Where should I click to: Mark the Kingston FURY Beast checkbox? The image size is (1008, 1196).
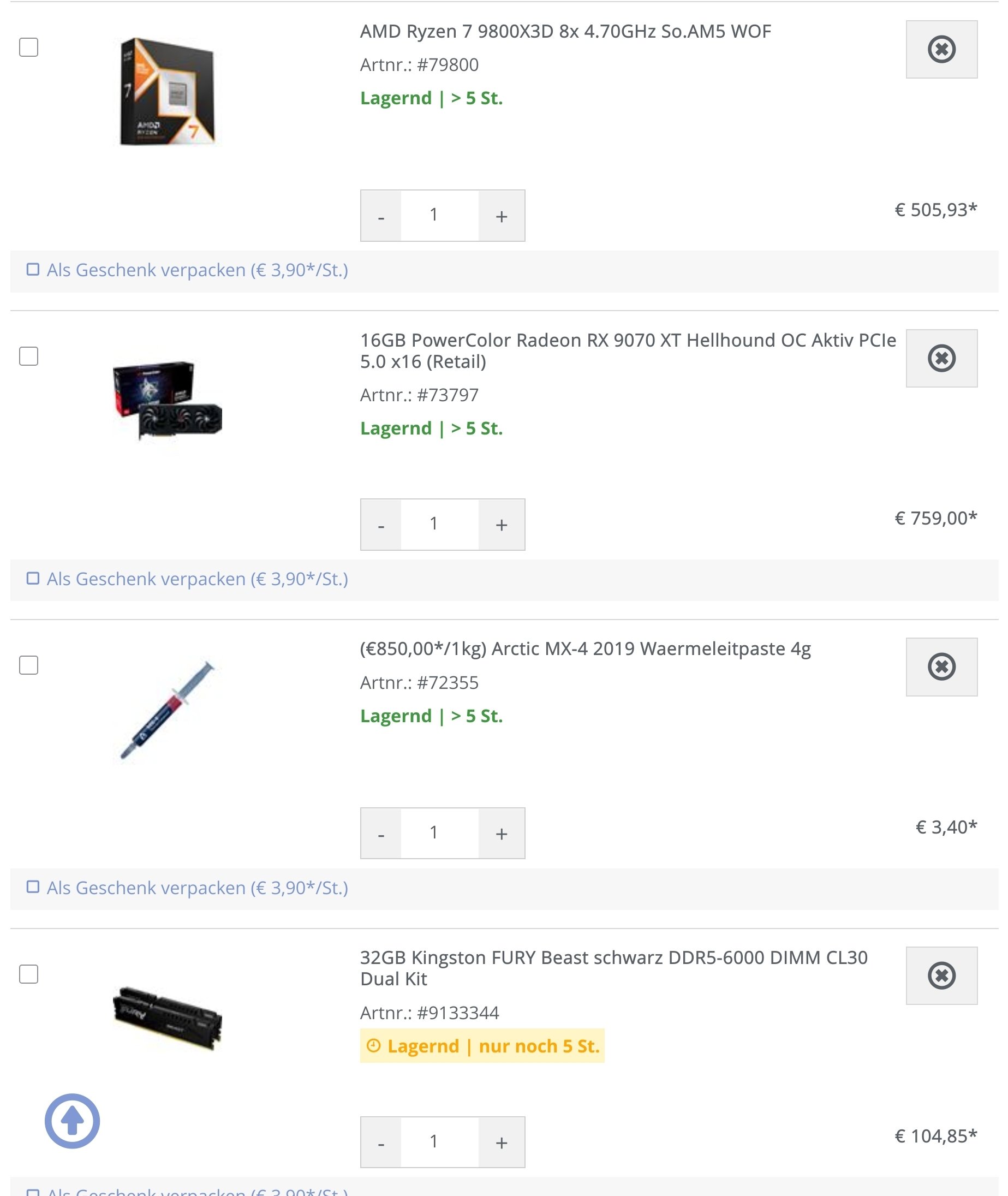28,974
